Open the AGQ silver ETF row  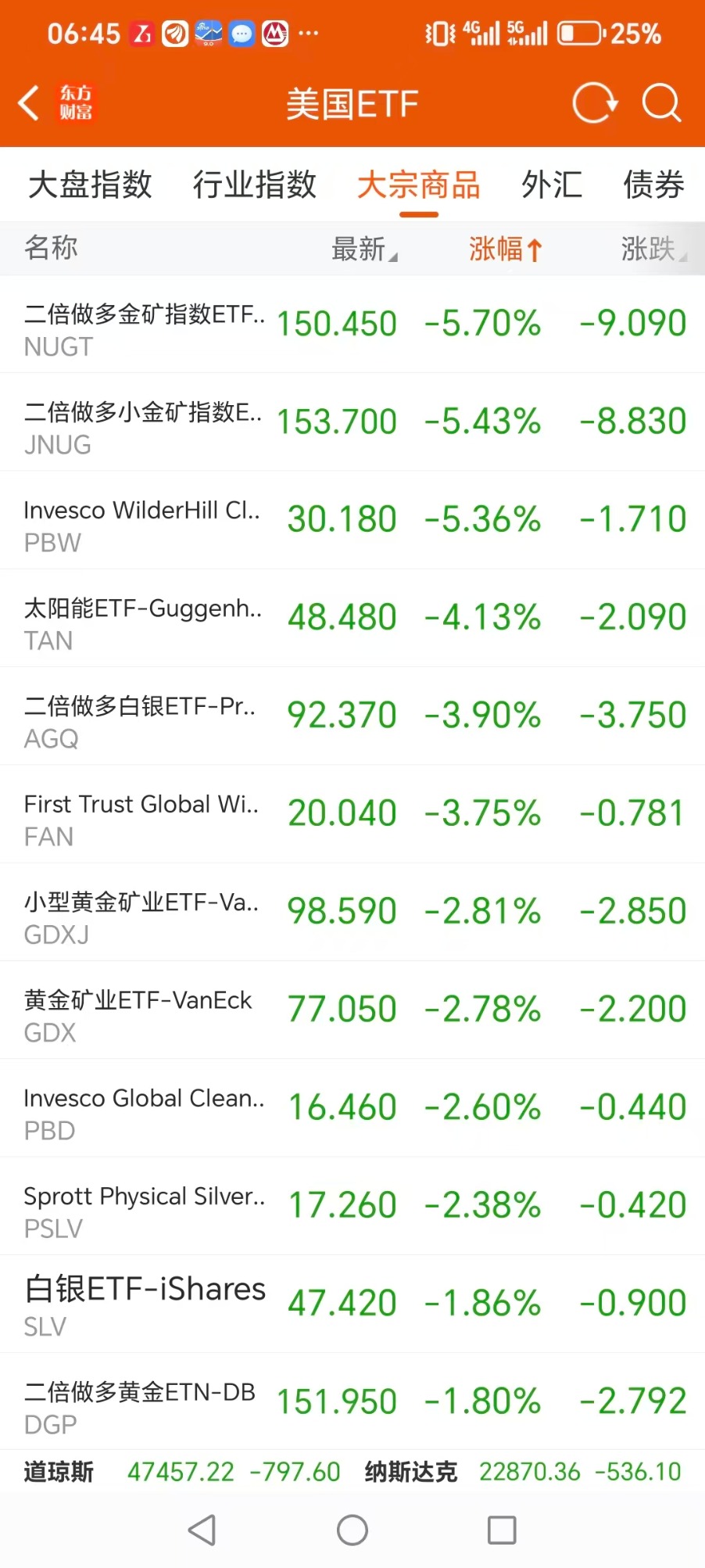click(352, 716)
